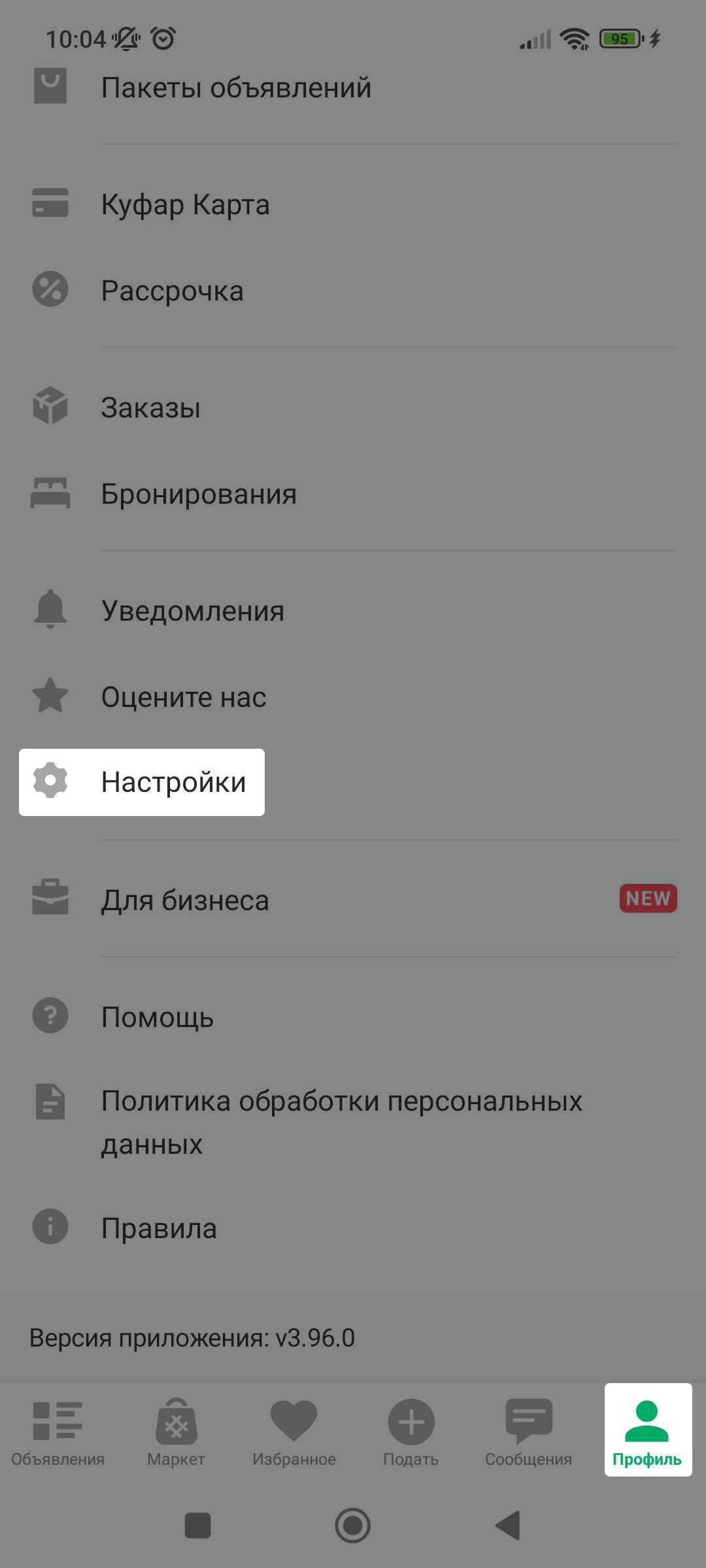The width and height of the screenshot is (706, 1568).
Task: Open Уведомления settings
Action: click(192, 611)
